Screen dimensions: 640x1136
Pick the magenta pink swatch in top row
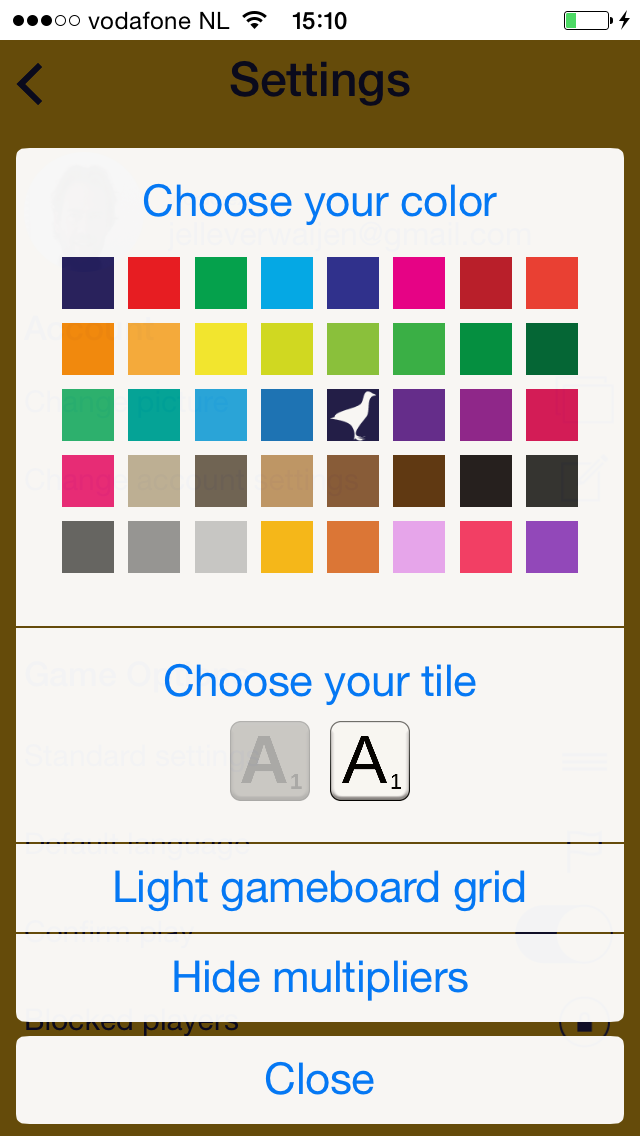click(419, 283)
